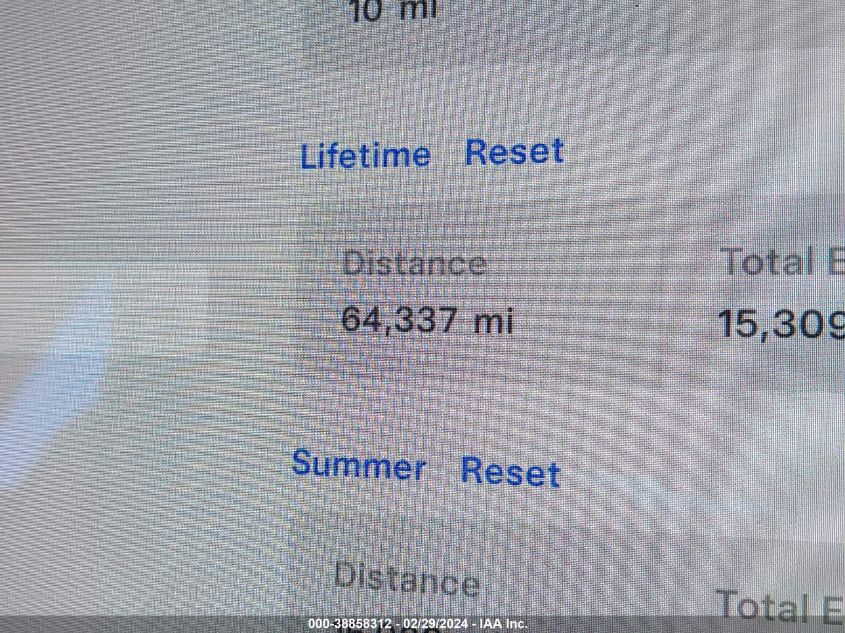Reset the Summer trip counter
The width and height of the screenshot is (845, 633).
tap(510, 470)
